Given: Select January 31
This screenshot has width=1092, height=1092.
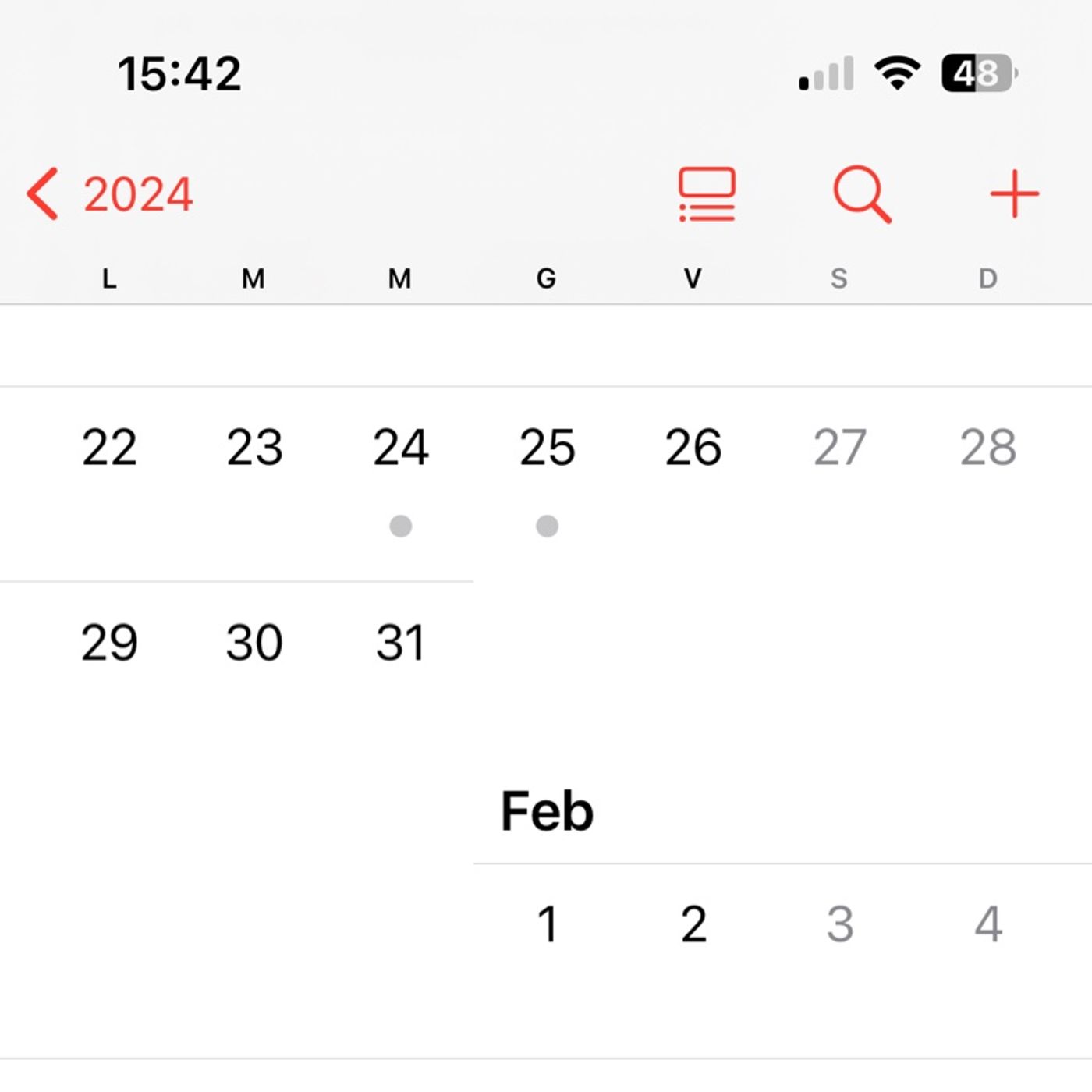Looking at the screenshot, I should [401, 643].
